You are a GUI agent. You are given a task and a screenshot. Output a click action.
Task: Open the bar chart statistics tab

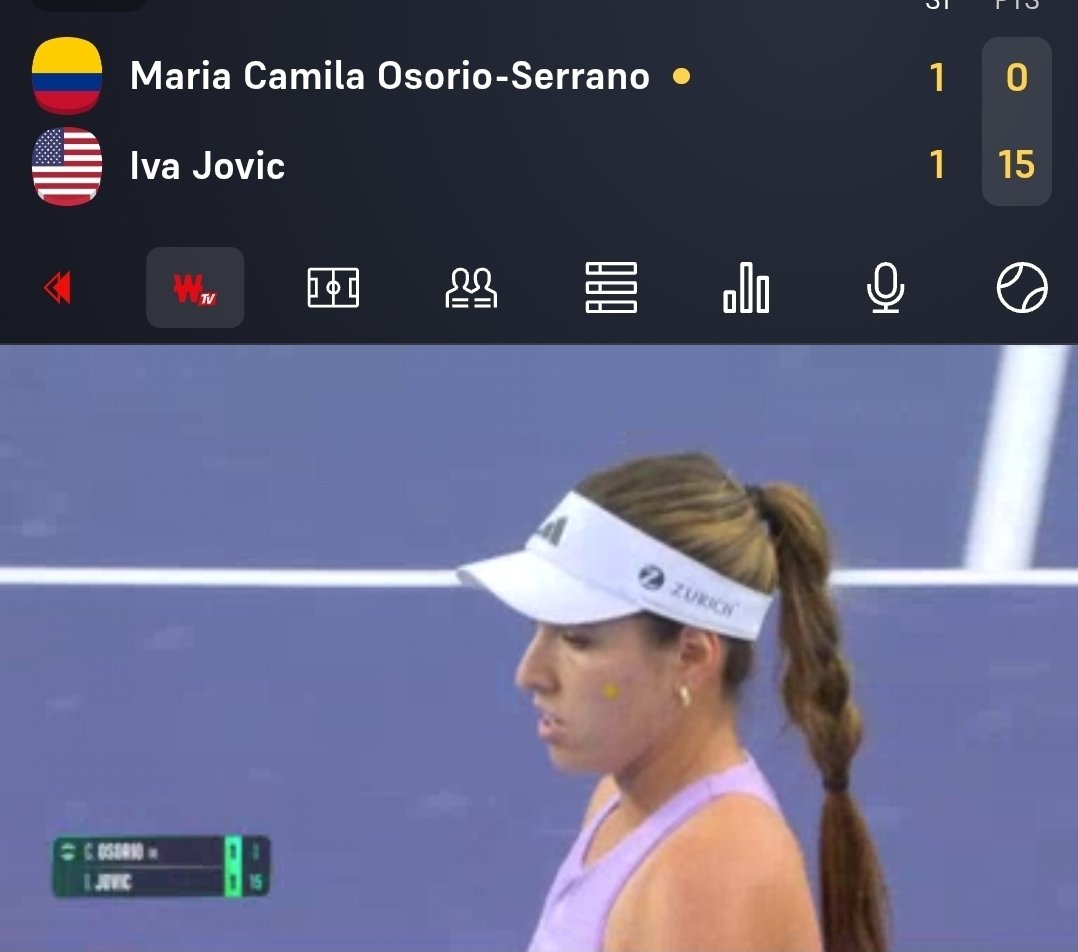click(x=746, y=289)
